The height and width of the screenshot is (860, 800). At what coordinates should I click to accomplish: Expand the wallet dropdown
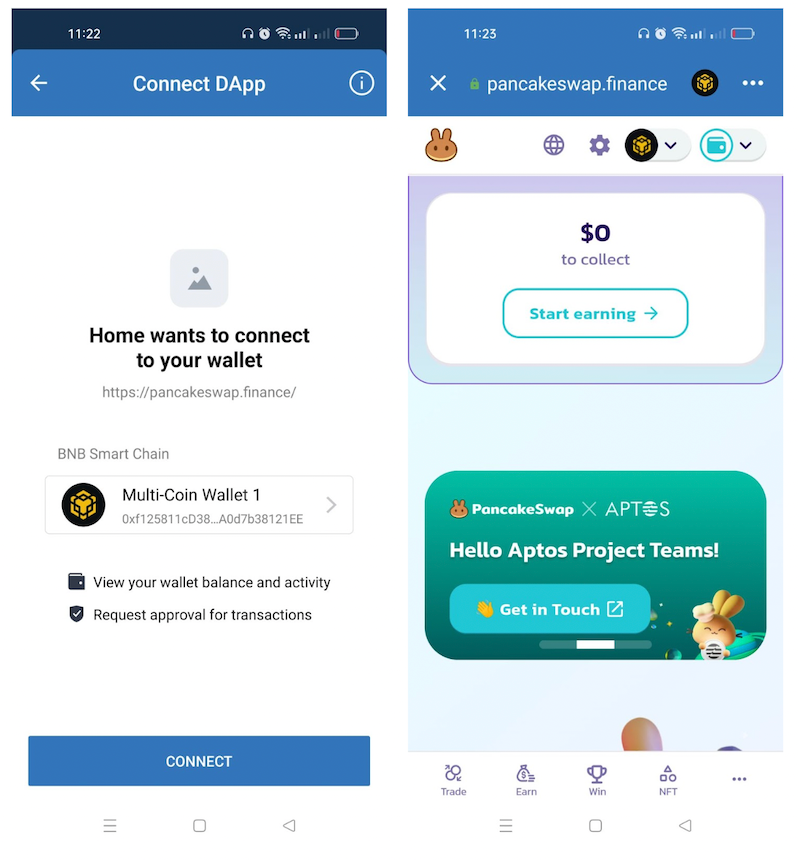click(732, 145)
